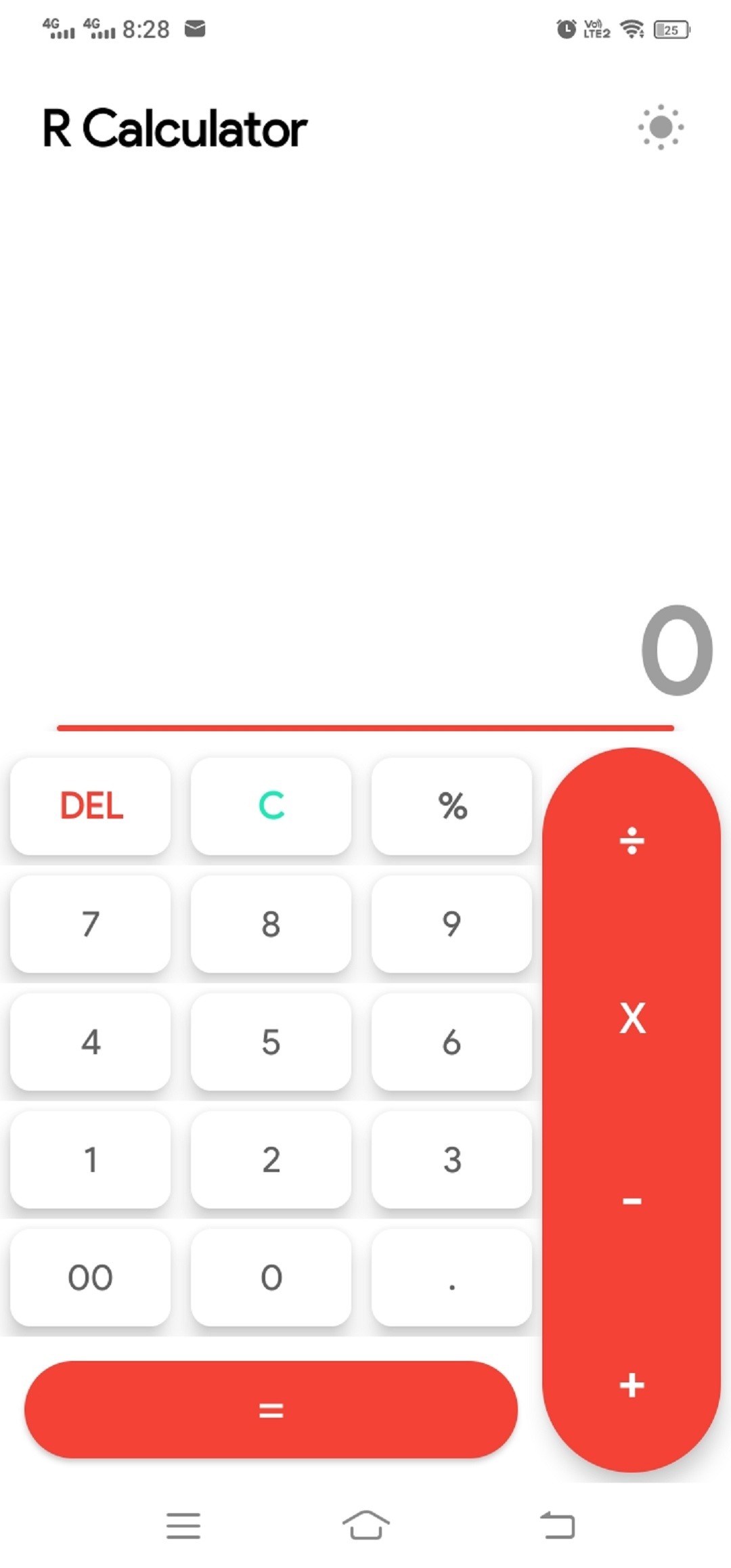Calculate result with equals button
This screenshot has width=731, height=1568.
point(271,1410)
